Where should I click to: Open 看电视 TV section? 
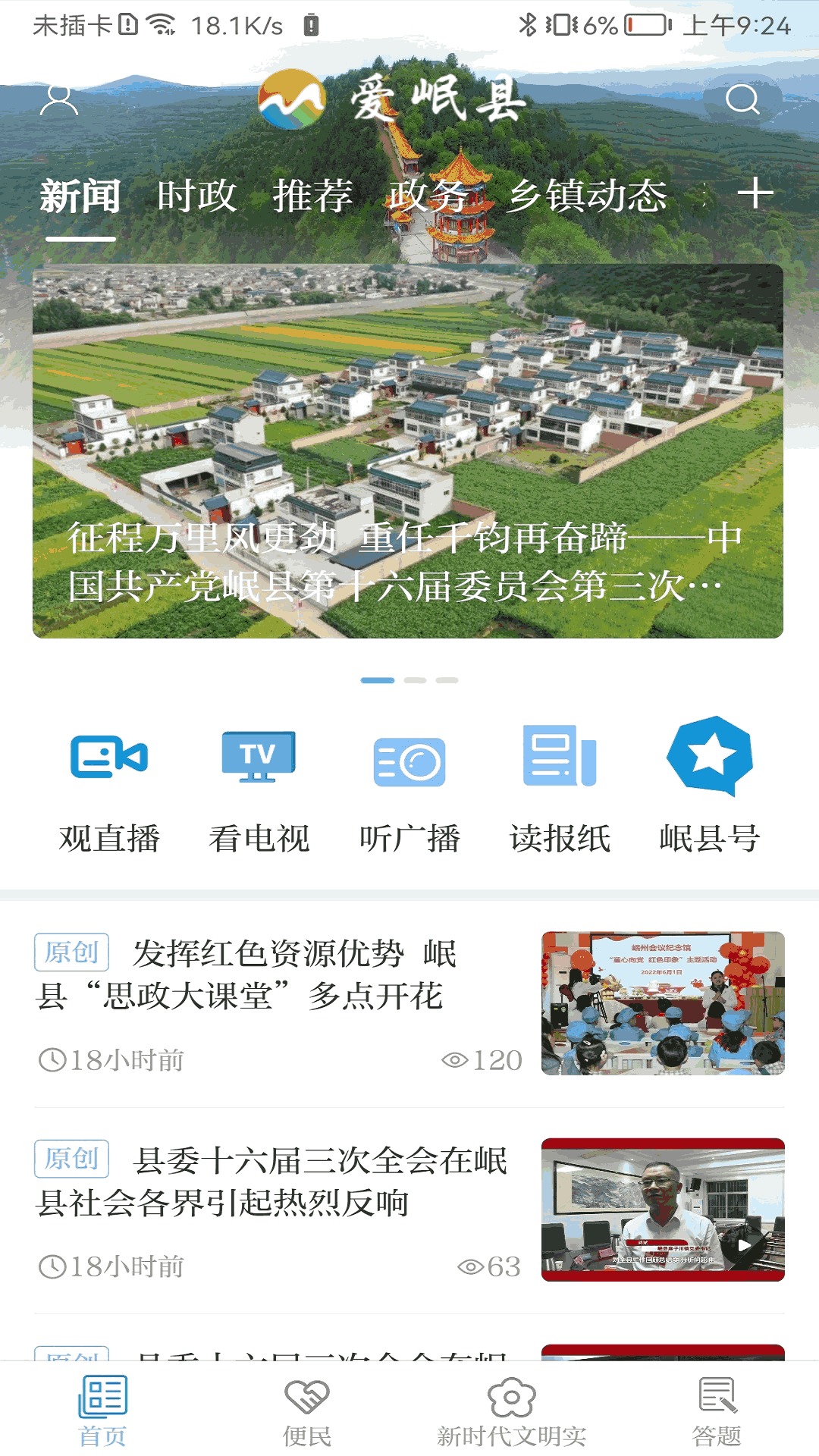click(259, 787)
